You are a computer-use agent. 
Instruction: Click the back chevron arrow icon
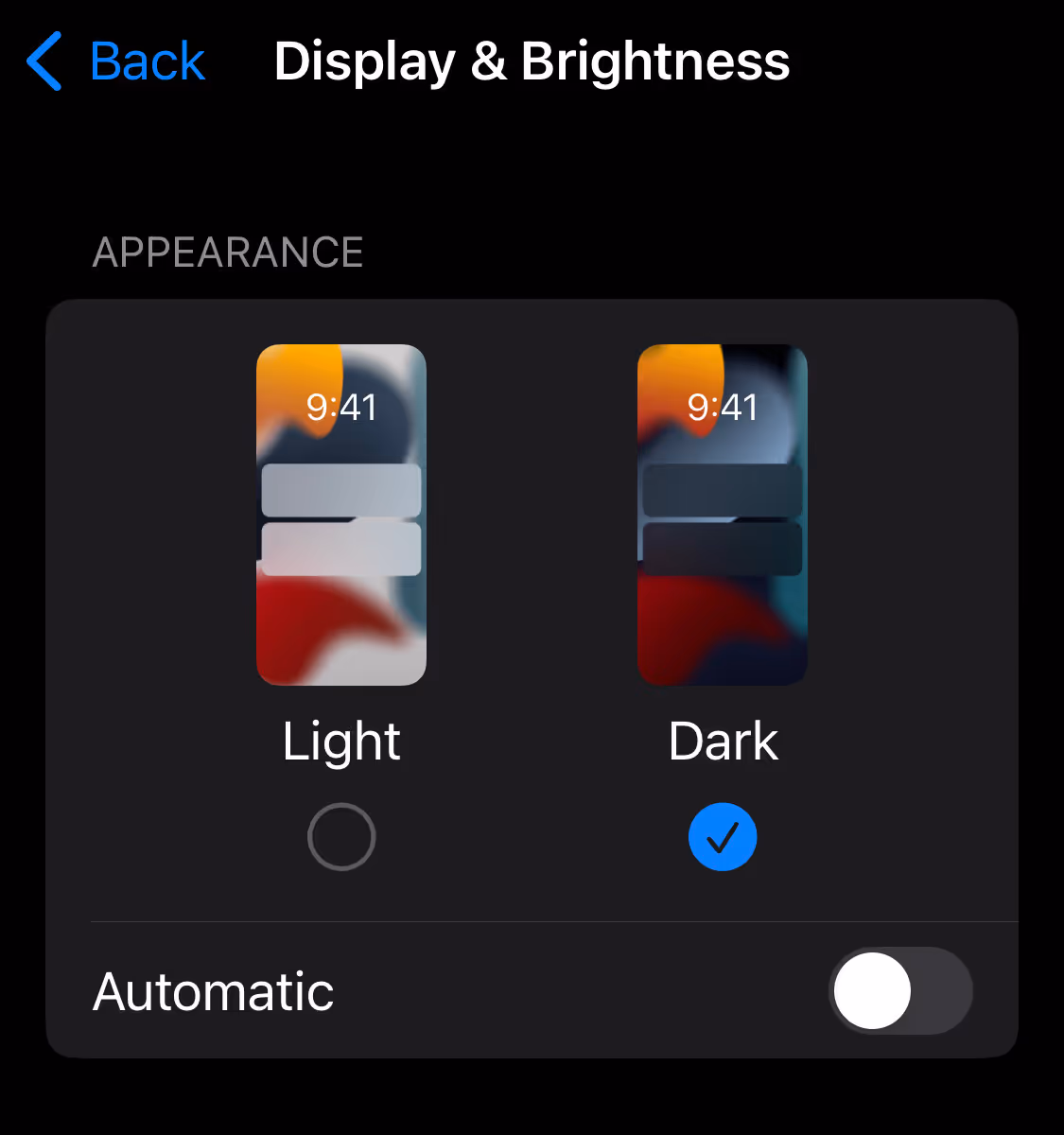(44, 61)
